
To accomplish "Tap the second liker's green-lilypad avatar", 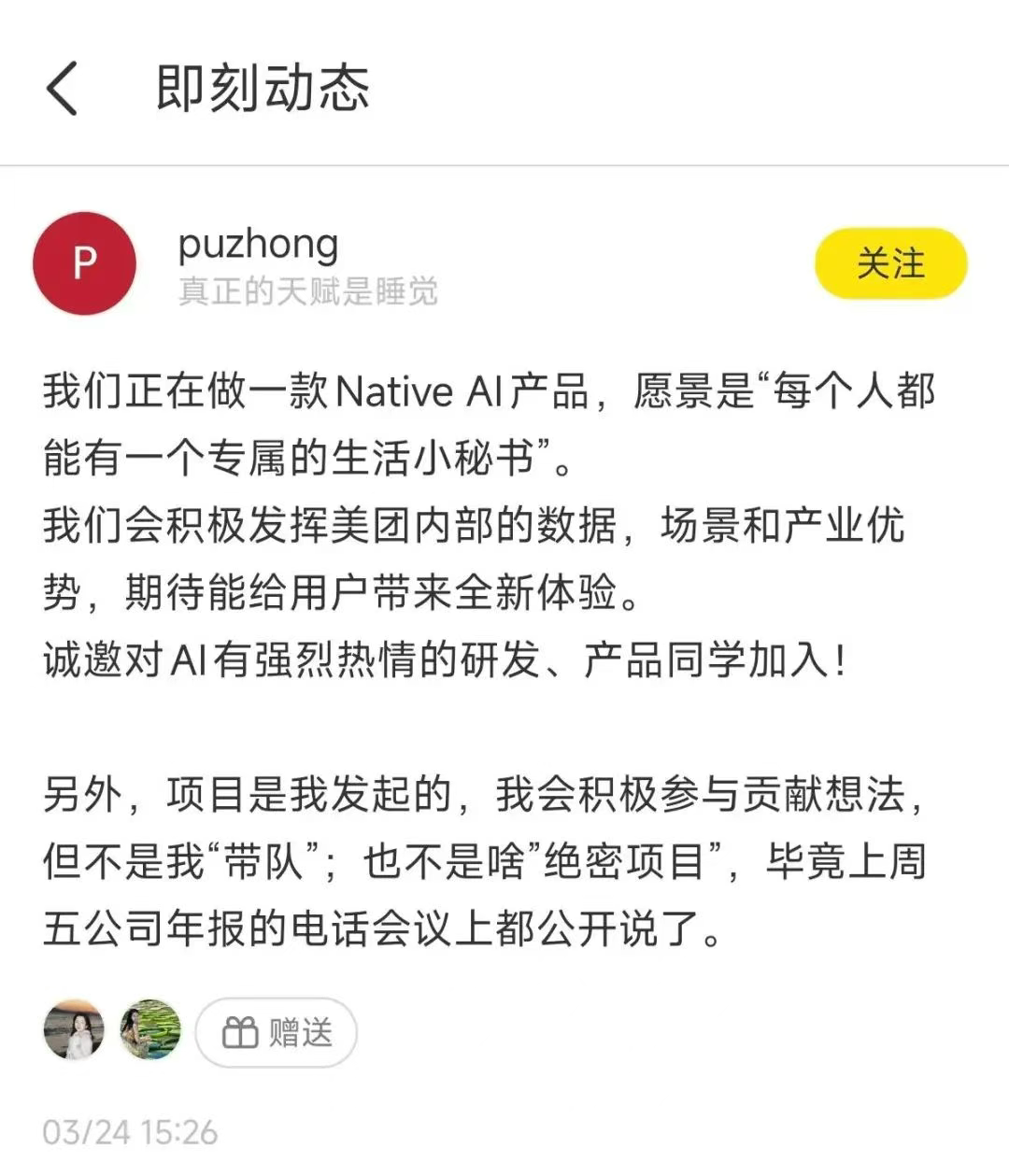I will 148,1032.
